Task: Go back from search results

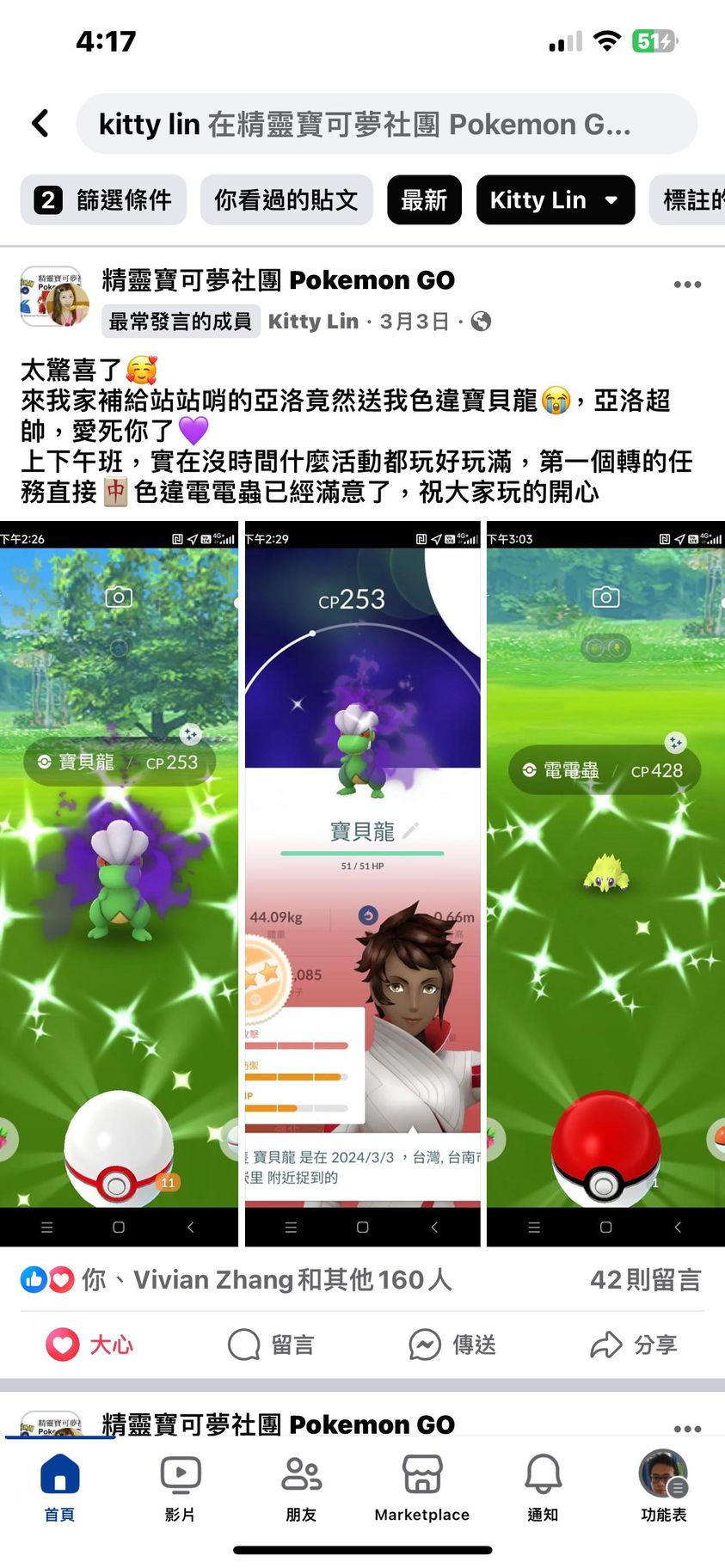Action: tap(40, 123)
